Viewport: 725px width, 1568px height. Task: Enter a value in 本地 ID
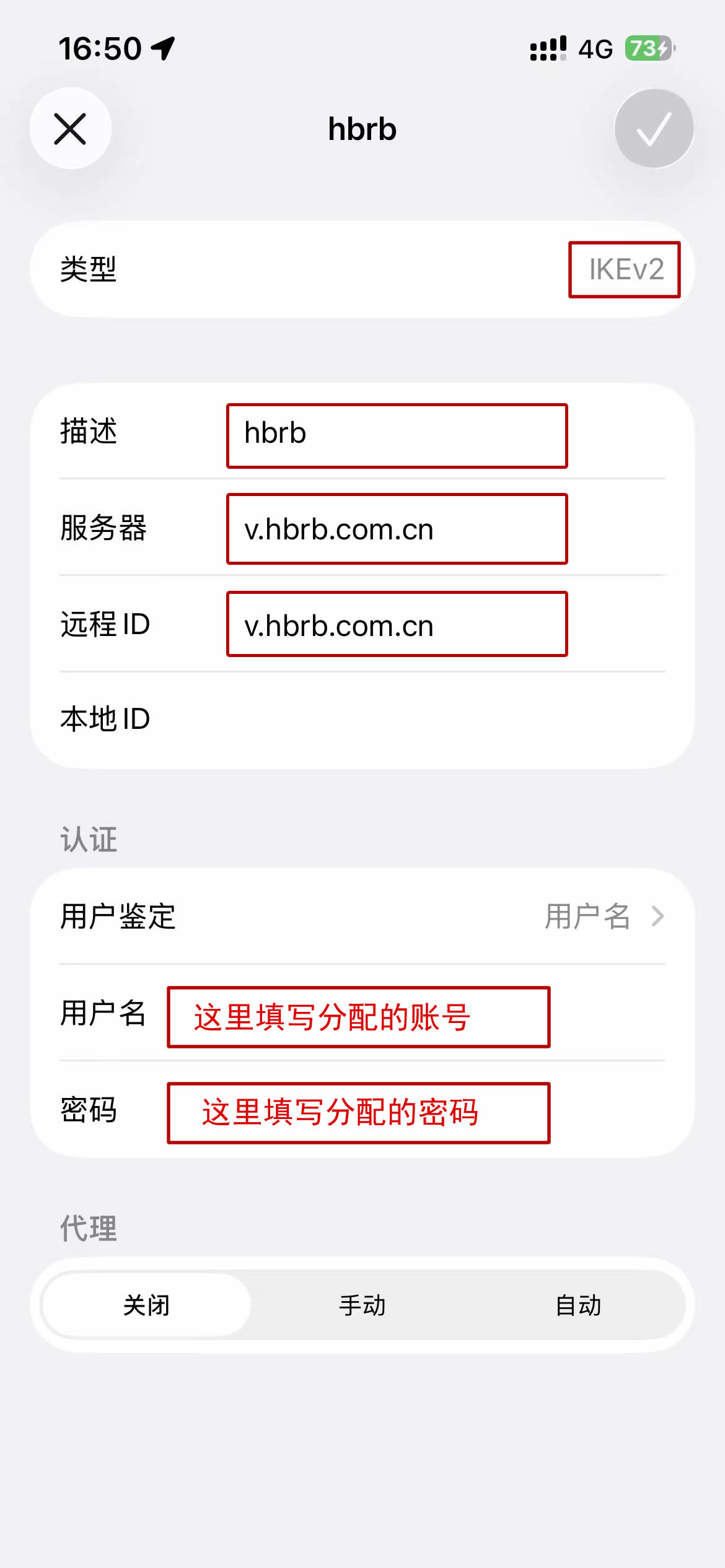click(409, 720)
